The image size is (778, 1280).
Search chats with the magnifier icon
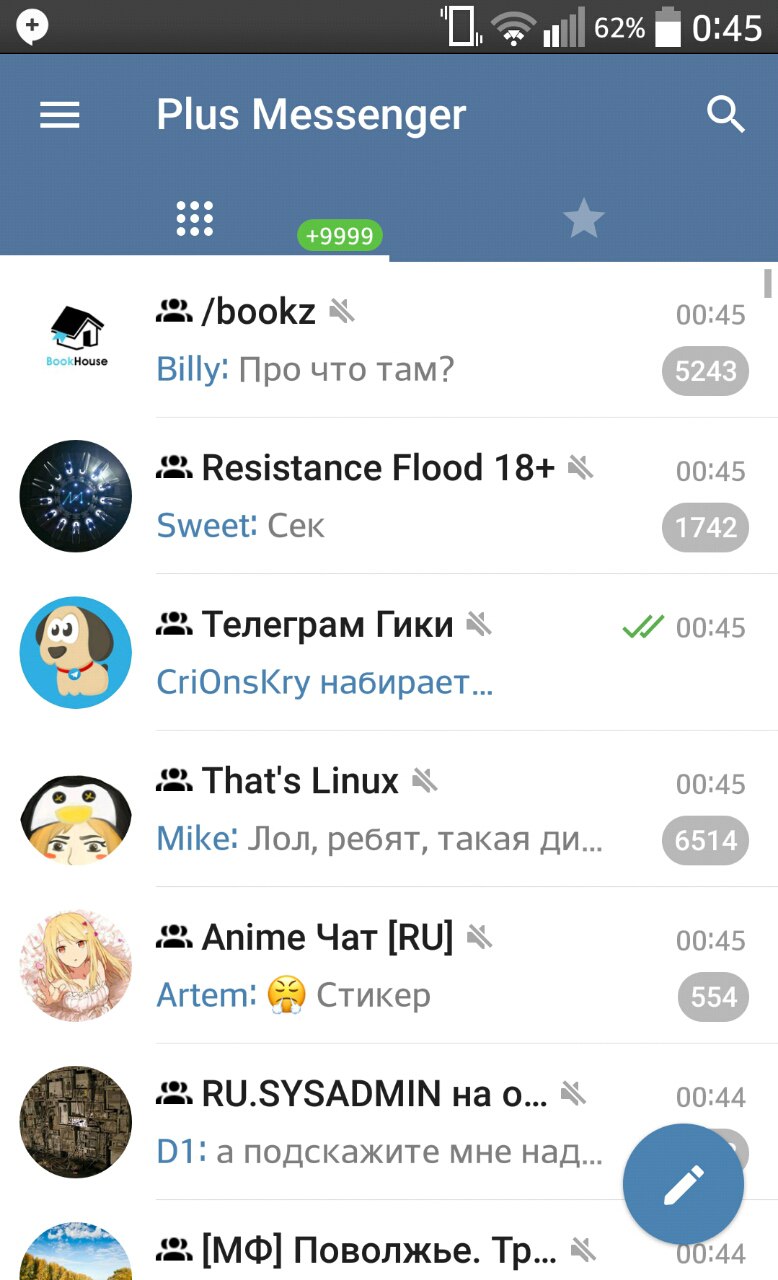pos(726,116)
